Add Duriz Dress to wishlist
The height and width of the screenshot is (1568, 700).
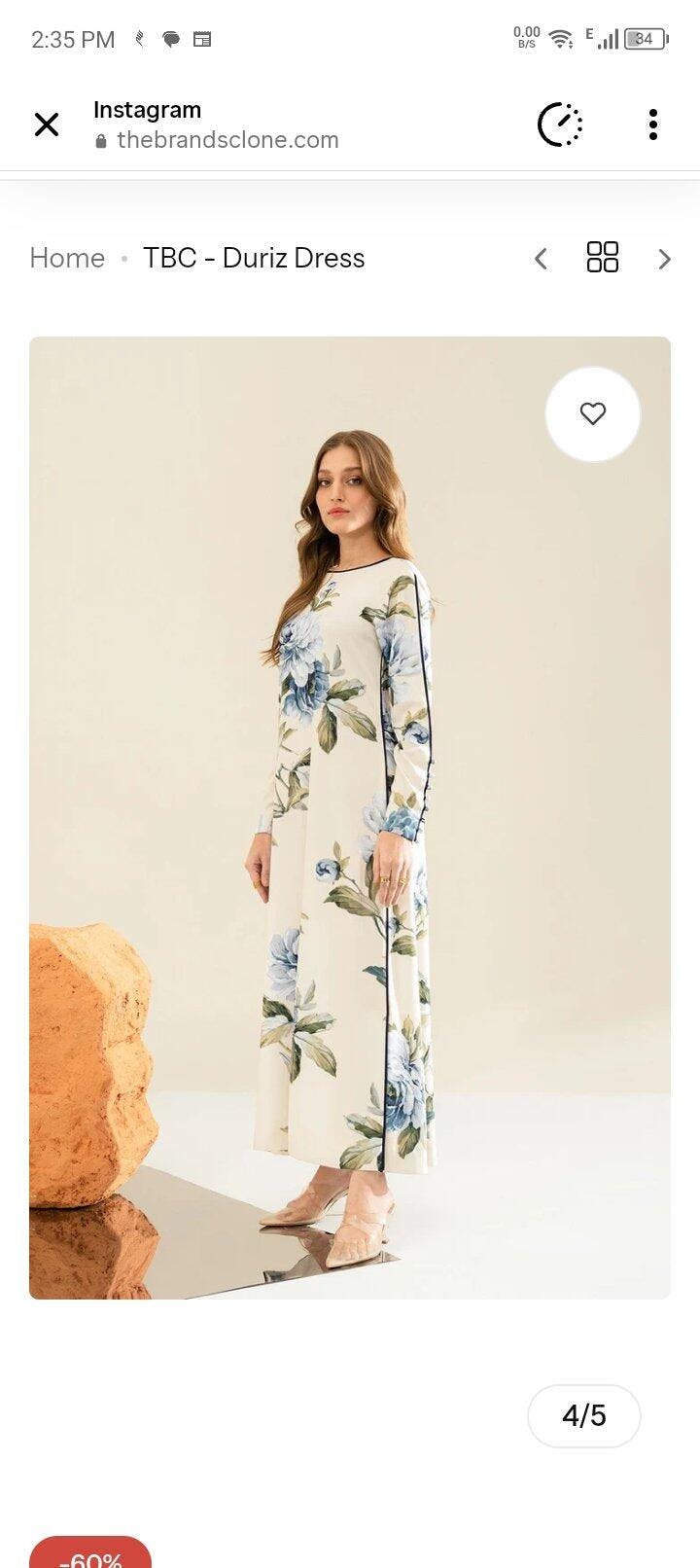(593, 413)
